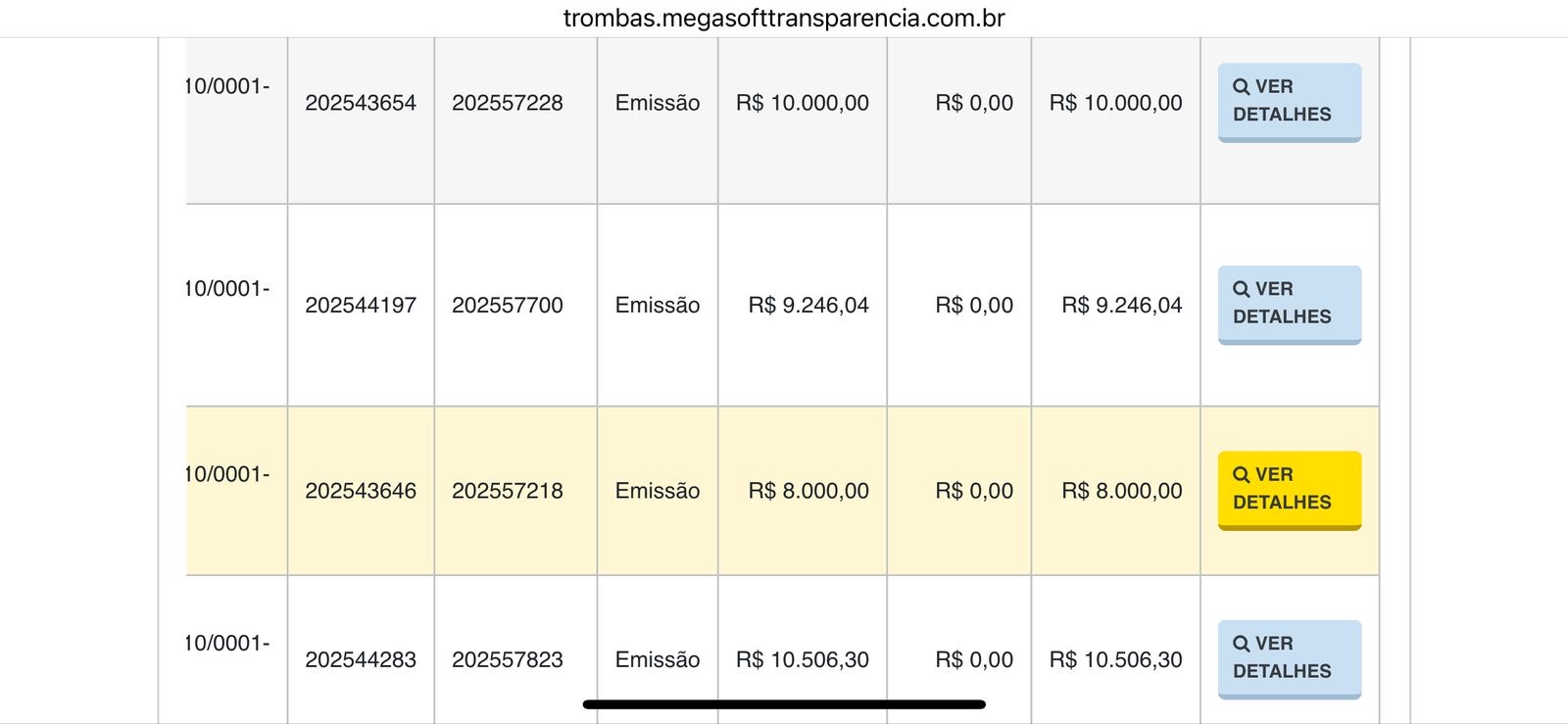View details of the R$ 9.246,04 entry
The image size is (1568, 724).
(1289, 304)
